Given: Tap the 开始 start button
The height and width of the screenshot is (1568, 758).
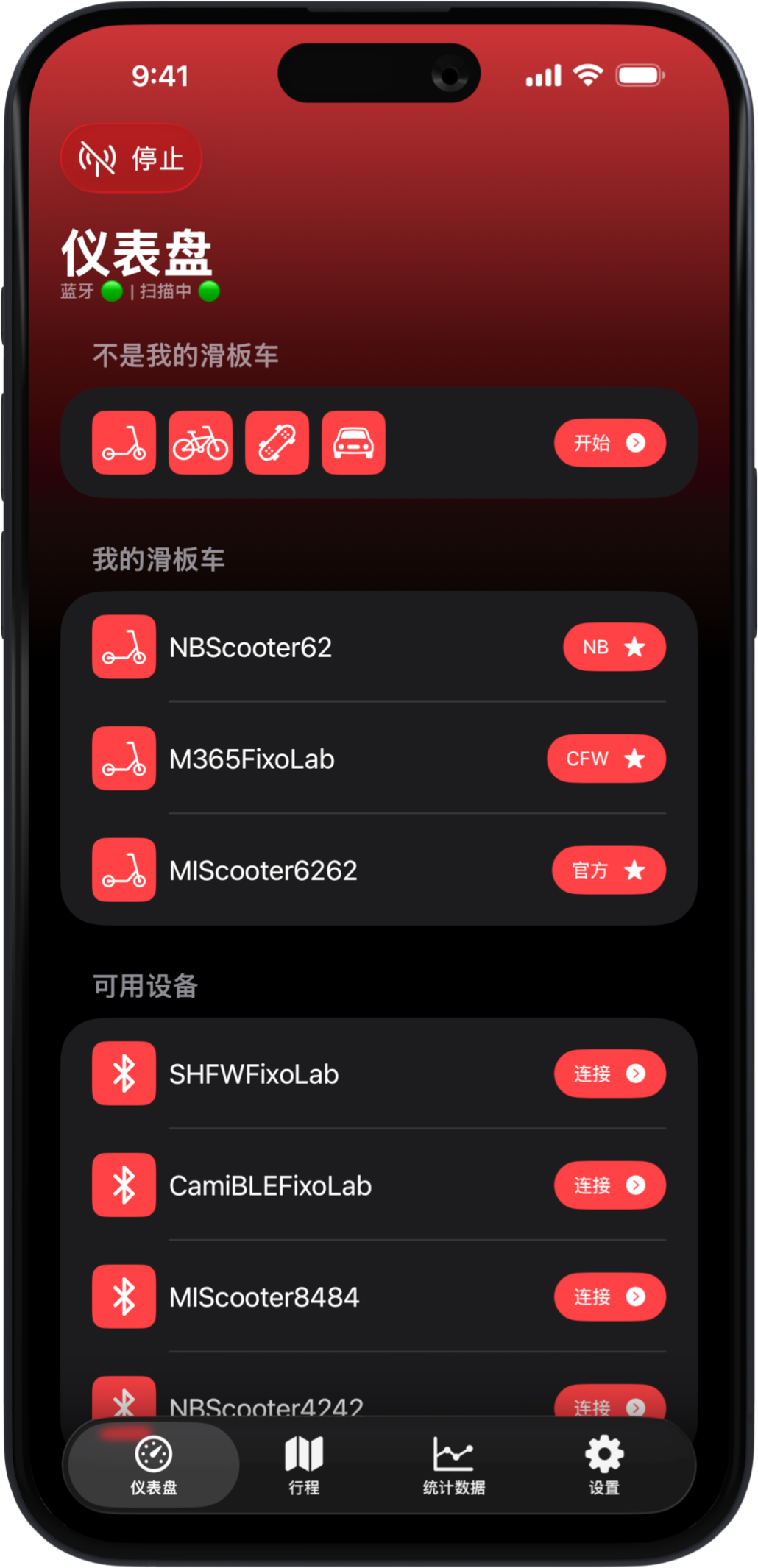Looking at the screenshot, I should tap(609, 443).
